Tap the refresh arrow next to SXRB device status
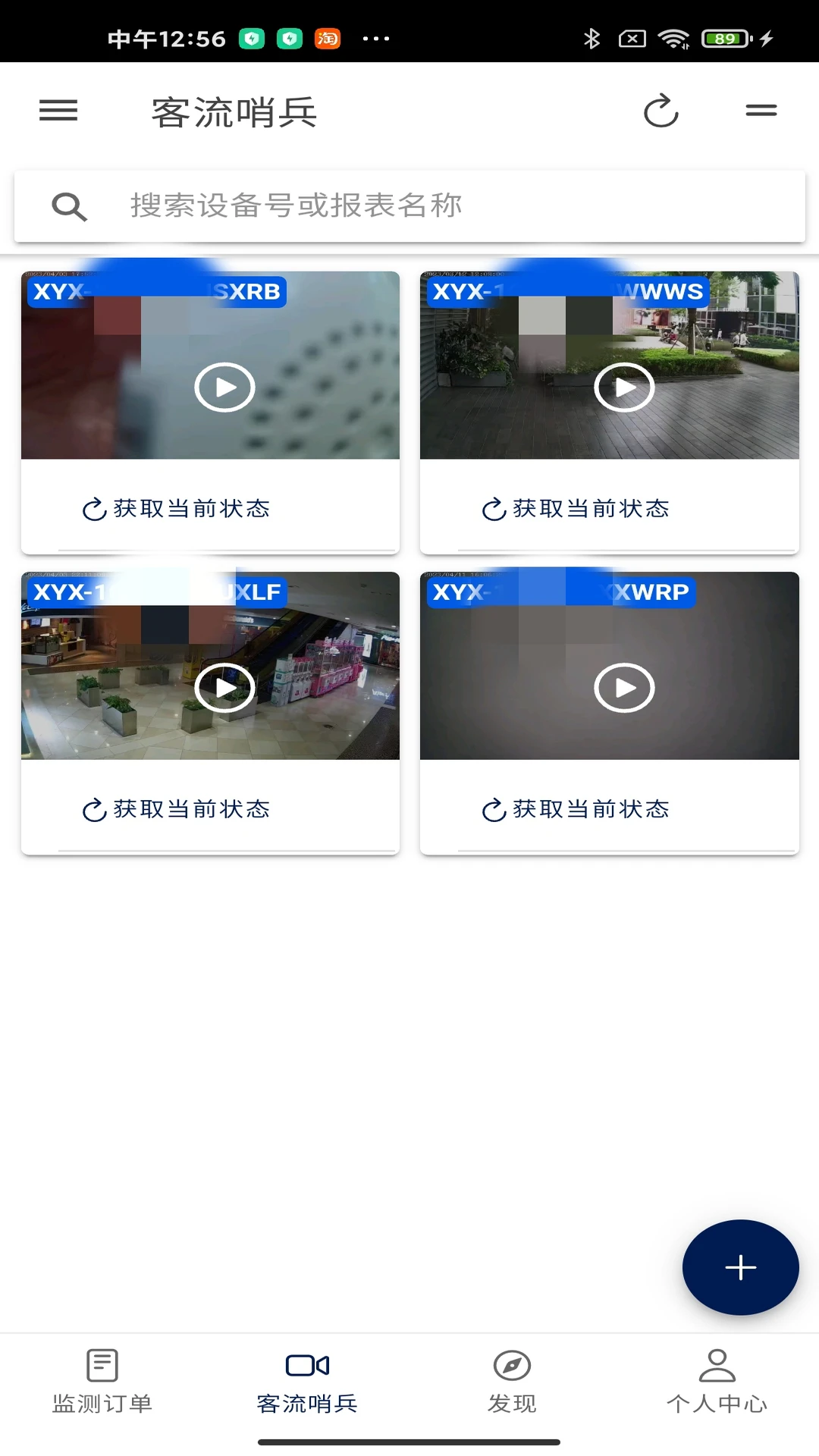 click(93, 509)
